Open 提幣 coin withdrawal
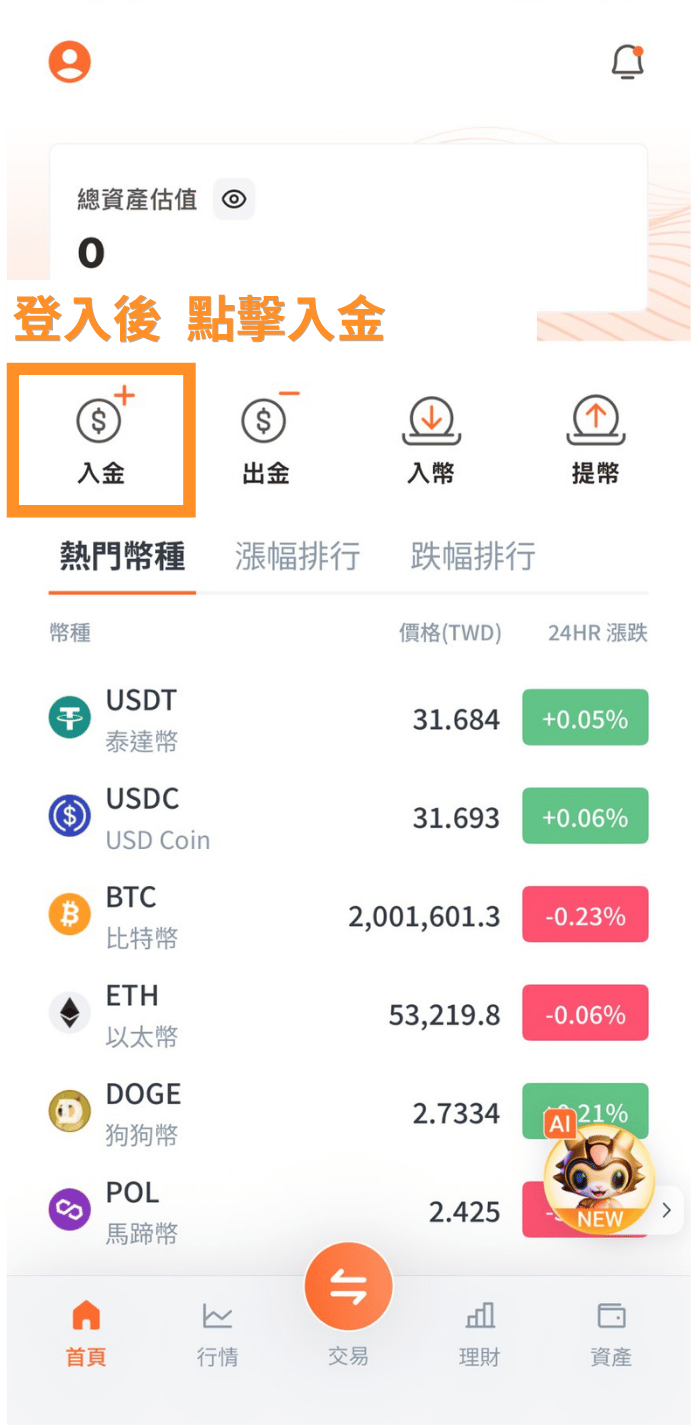Screen dimensions: 694x1425 [596, 438]
